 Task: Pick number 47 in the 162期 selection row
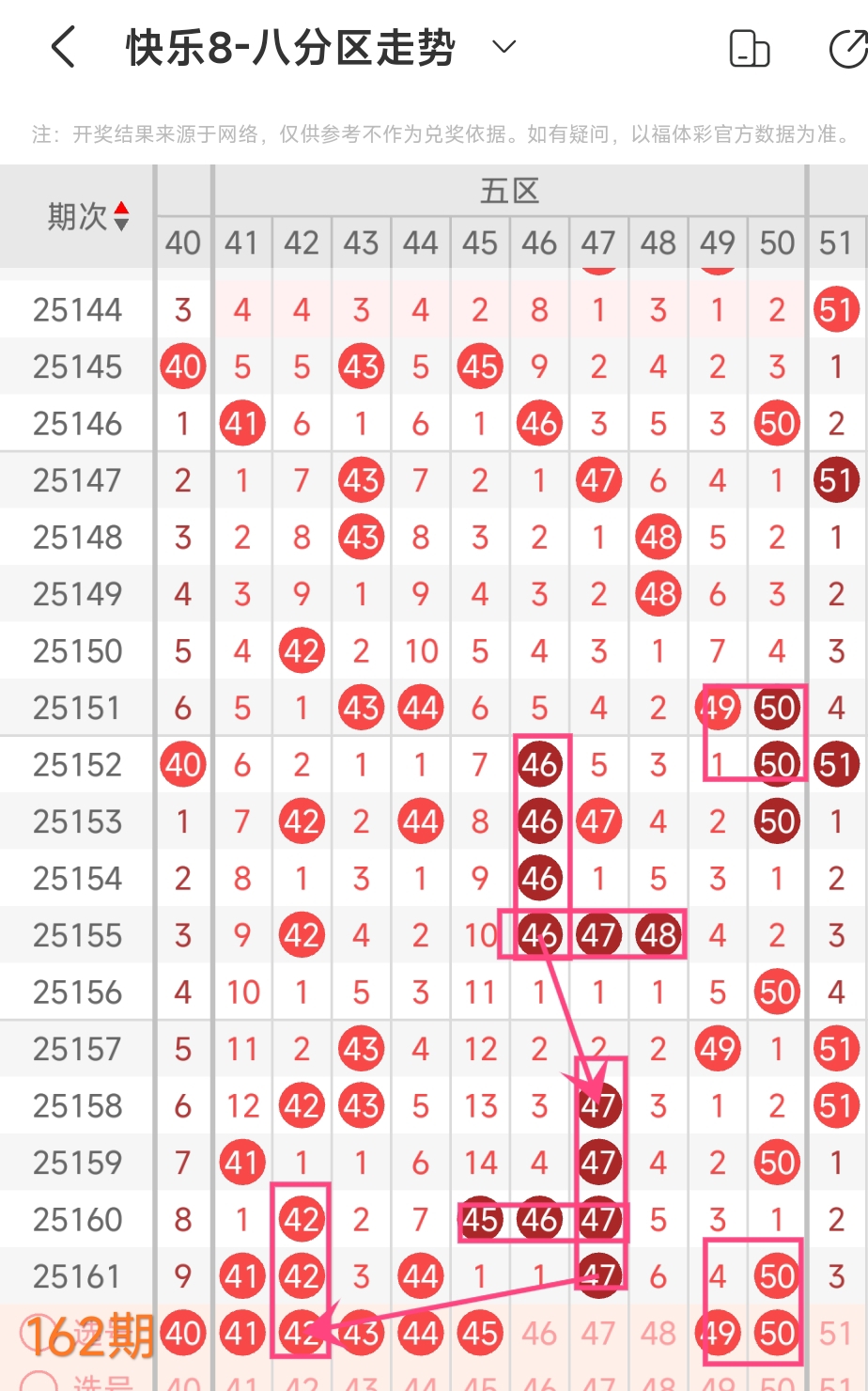click(x=598, y=1333)
